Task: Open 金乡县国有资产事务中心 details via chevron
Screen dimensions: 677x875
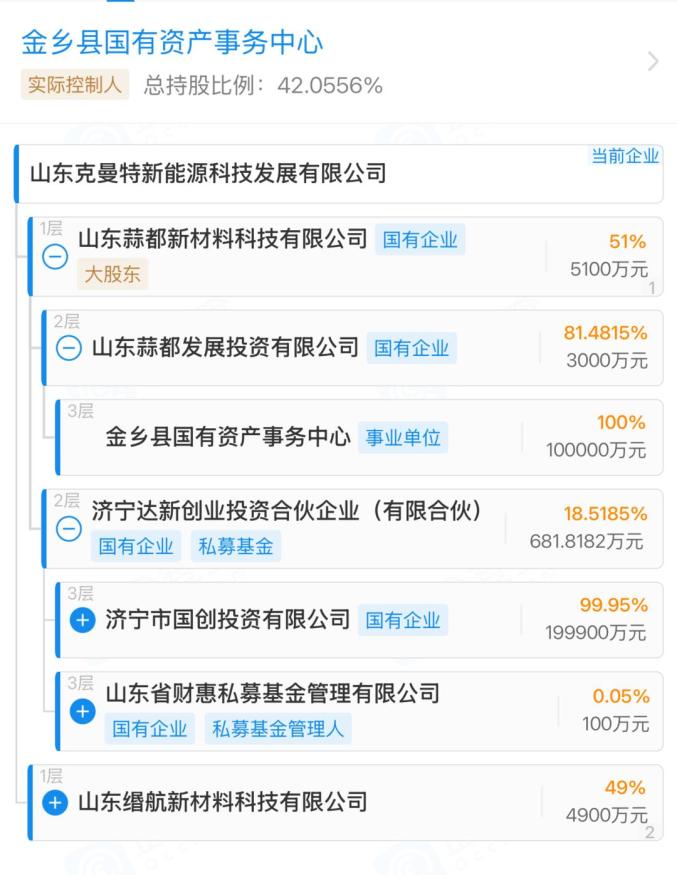Action: pyautogui.click(x=653, y=62)
